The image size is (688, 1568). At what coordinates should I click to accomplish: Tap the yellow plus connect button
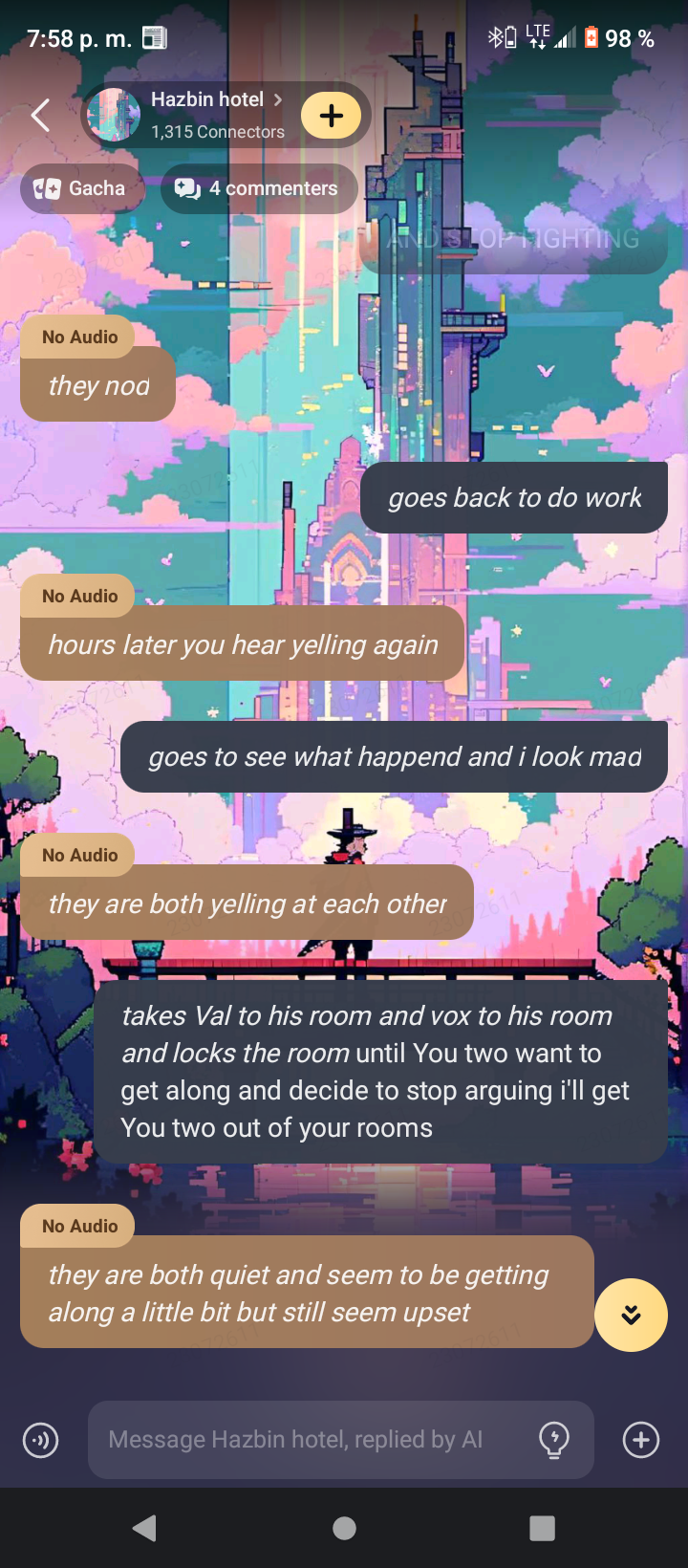pyautogui.click(x=331, y=116)
